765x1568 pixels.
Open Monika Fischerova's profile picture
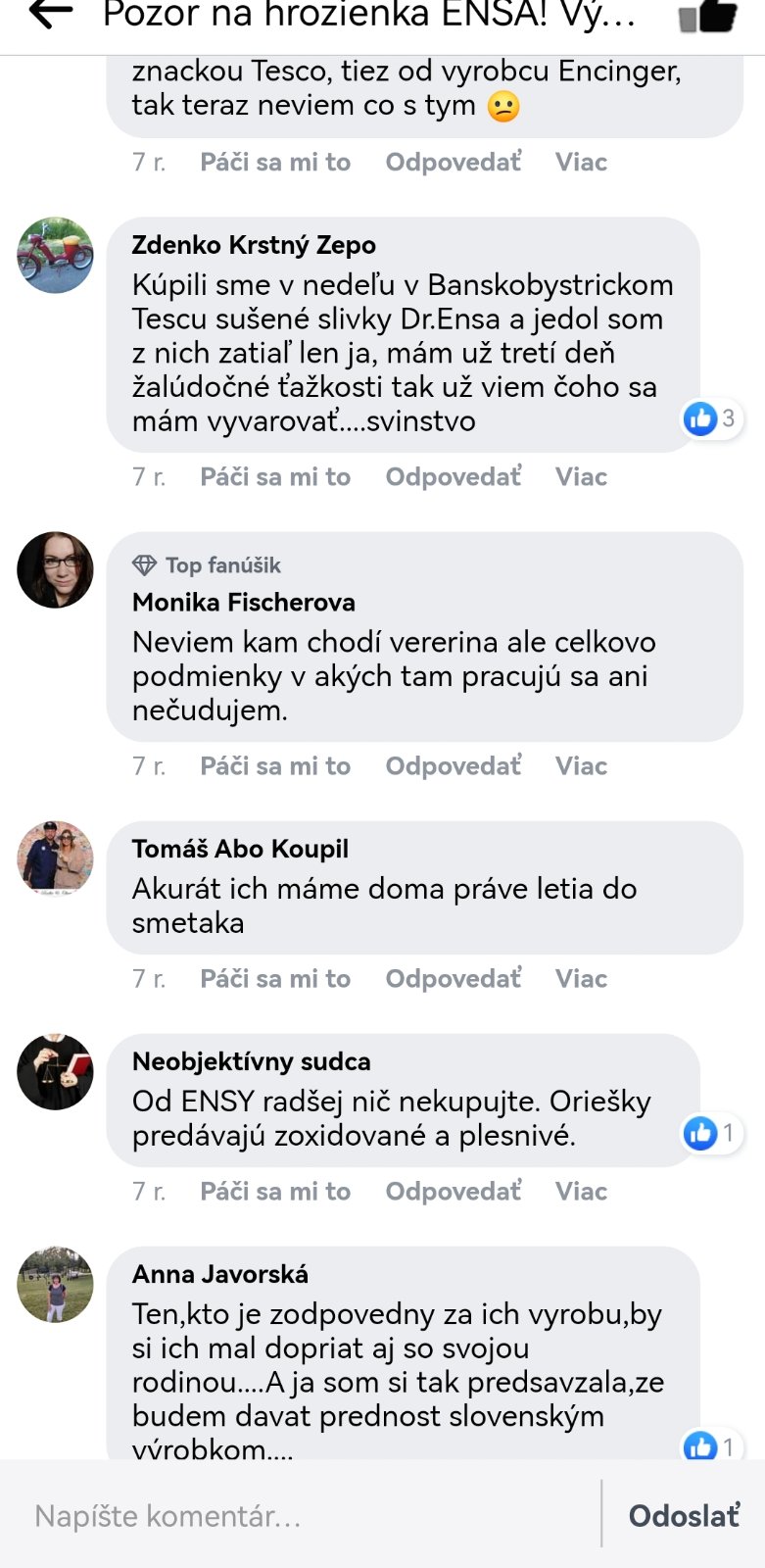tap(55, 570)
